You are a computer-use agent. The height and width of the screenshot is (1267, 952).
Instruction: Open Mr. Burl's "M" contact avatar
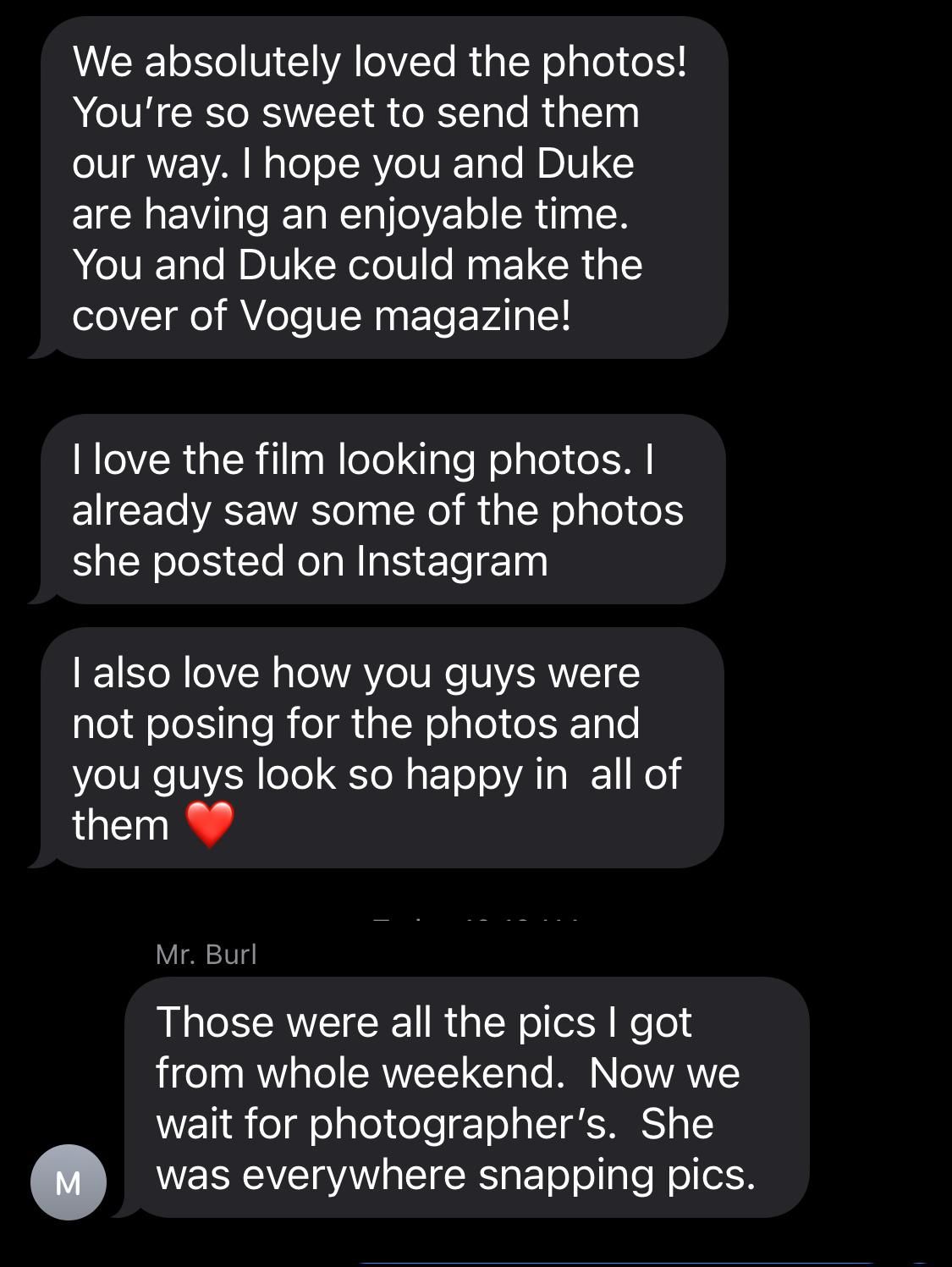[68, 1182]
